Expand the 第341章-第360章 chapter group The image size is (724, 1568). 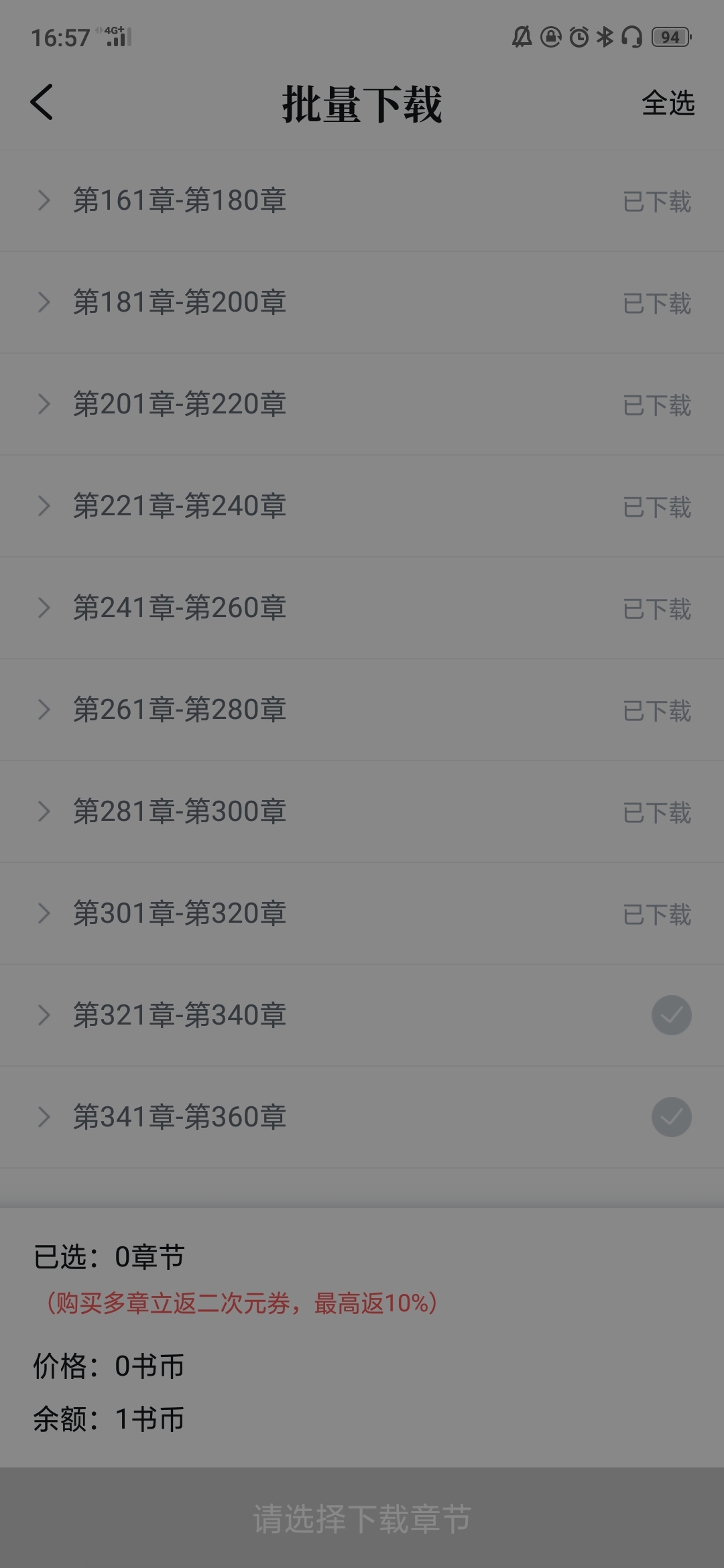click(44, 1117)
